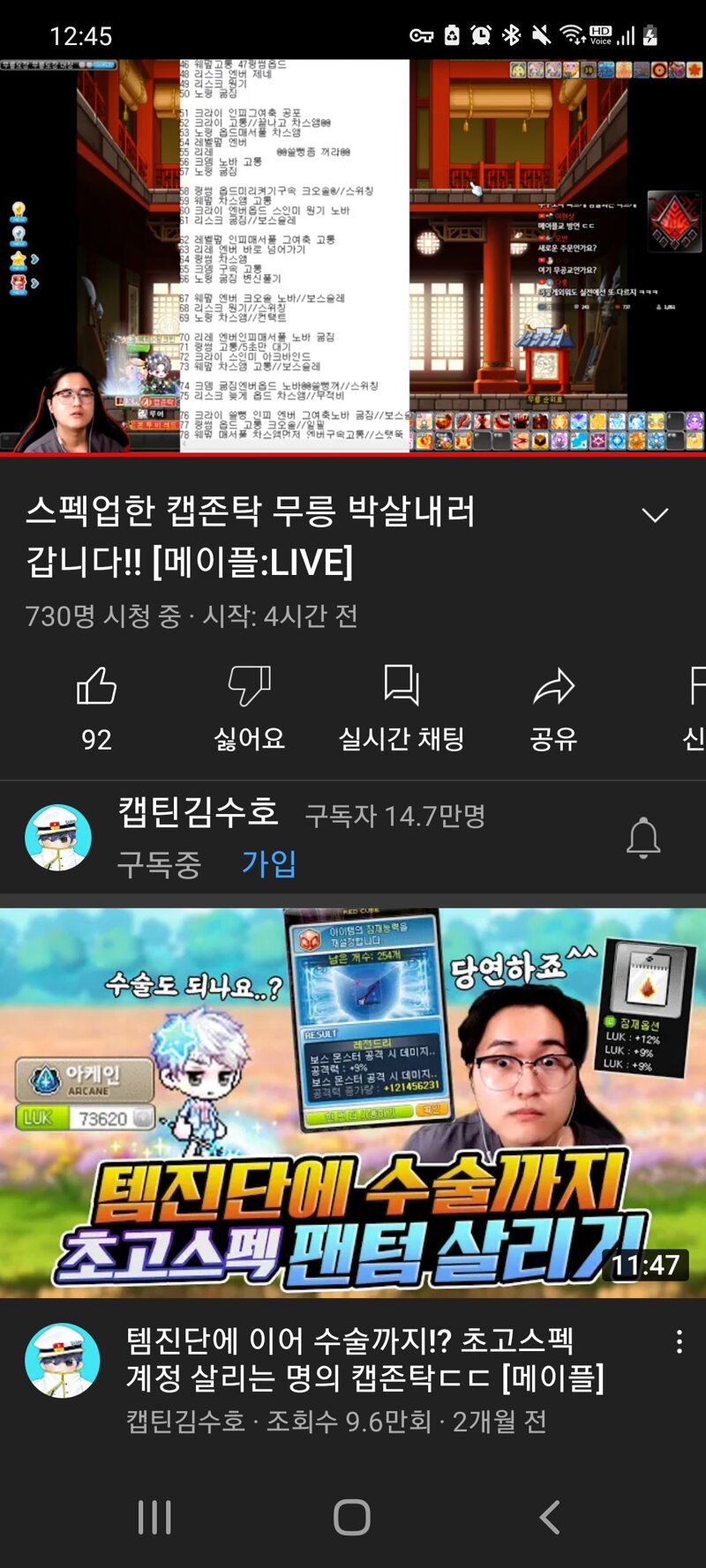Open 실시간 채팅 live chat
Image resolution: width=706 pixels, height=1568 pixels.
(x=402, y=707)
